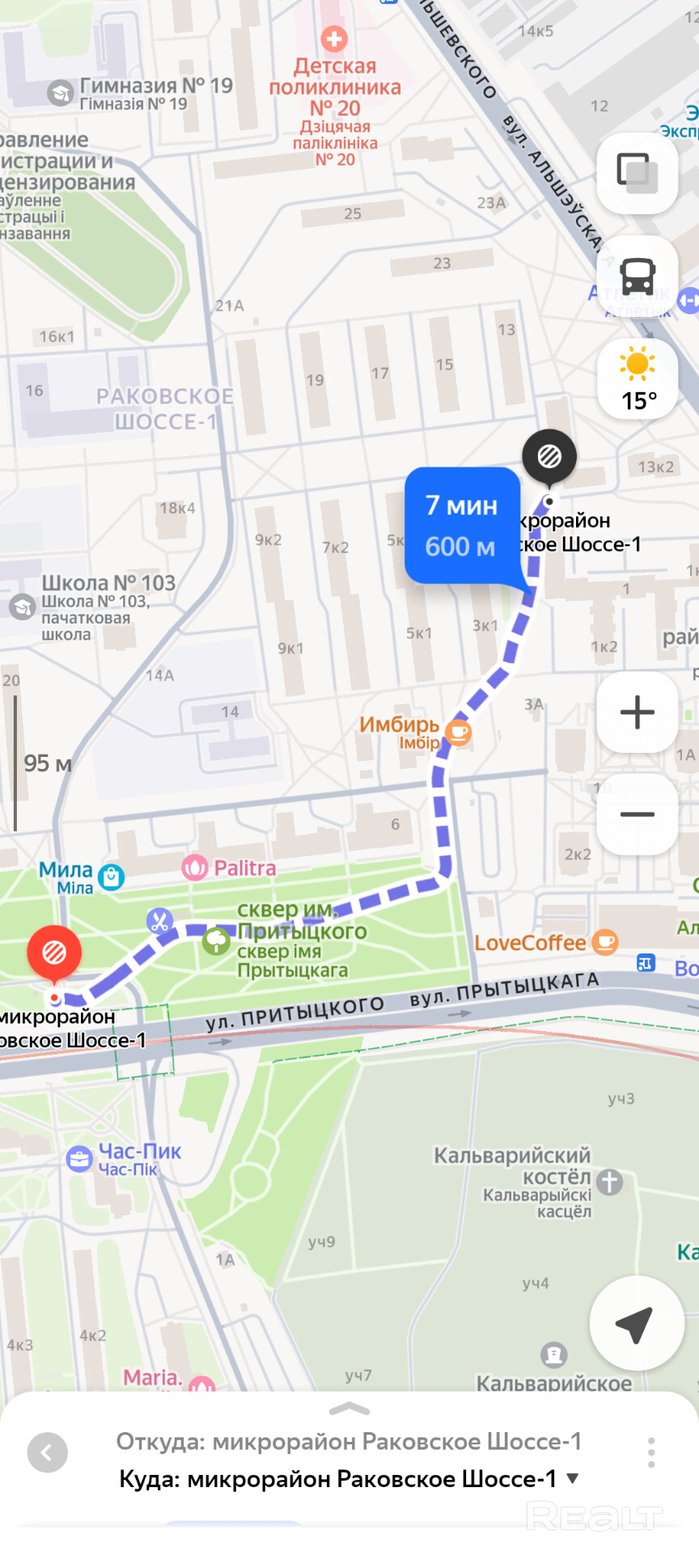Toggle the public transport layer
The width and height of the screenshot is (699, 1568).
(x=637, y=277)
